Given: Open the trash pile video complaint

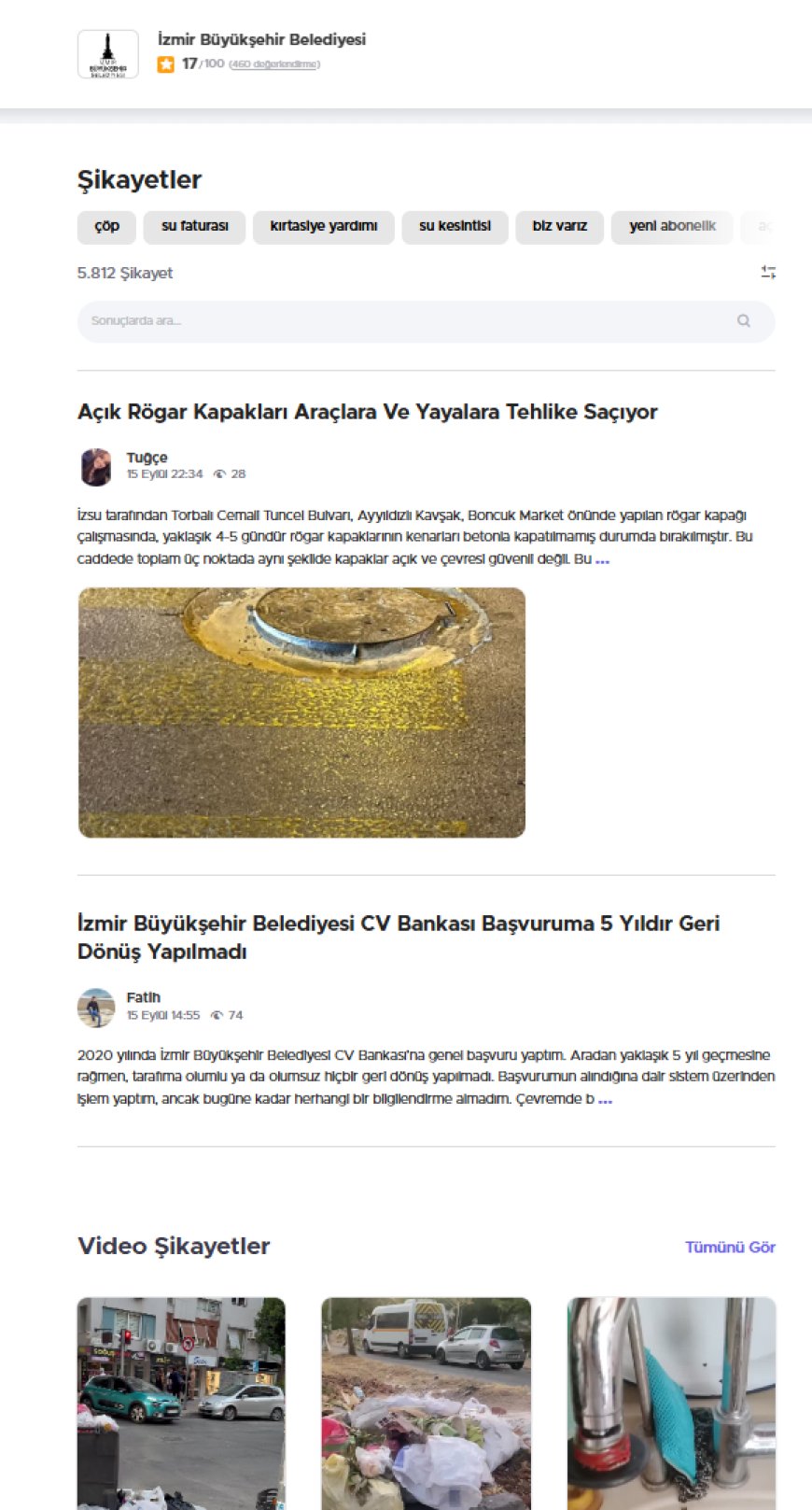Looking at the screenshot, I should [x=426, y=1401].
